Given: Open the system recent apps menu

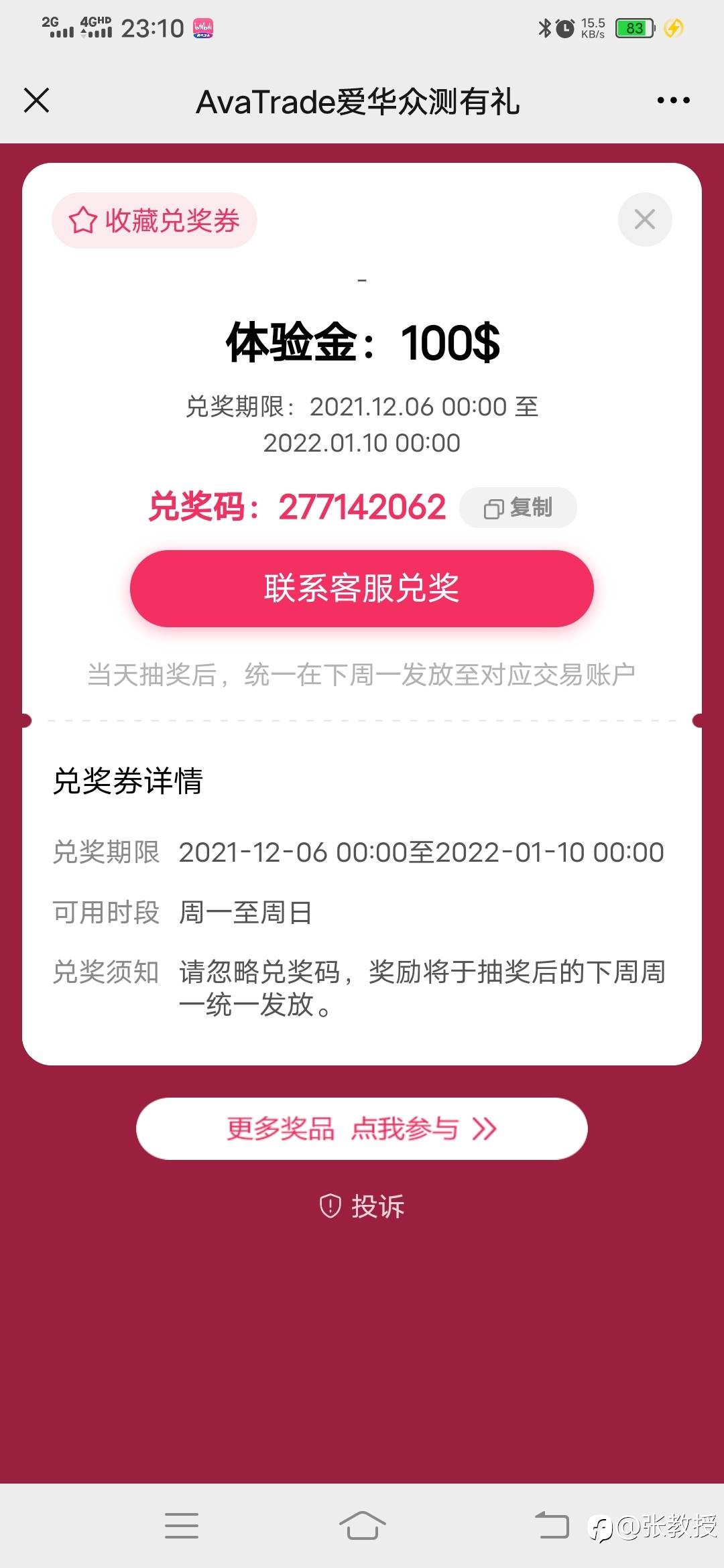Looking at the screenshot, I should point(182,1525).
